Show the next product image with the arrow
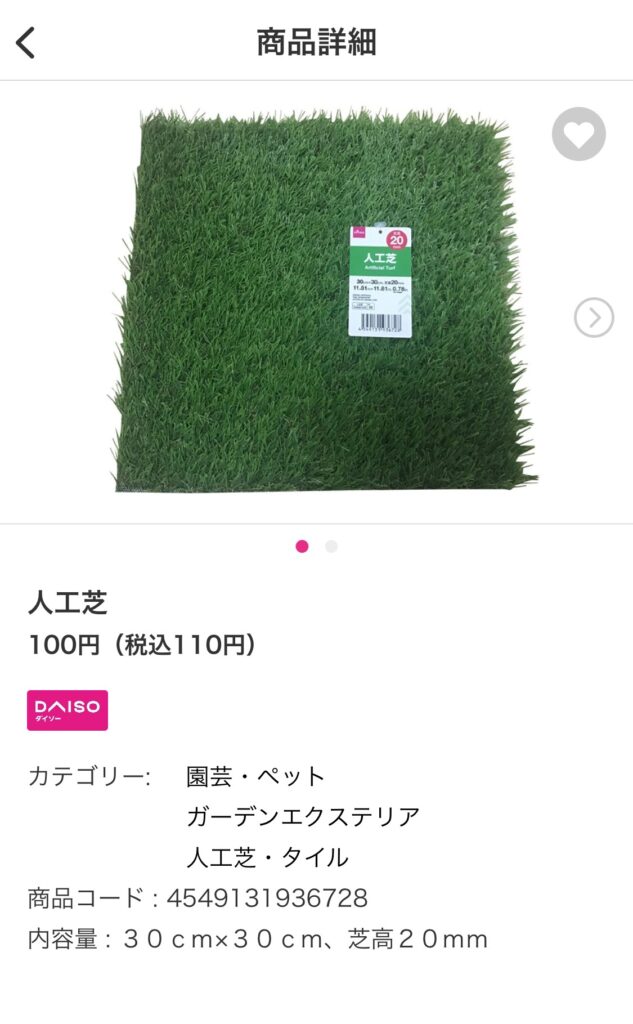Screen dimensions: 633x1024 tap(594, 318)
